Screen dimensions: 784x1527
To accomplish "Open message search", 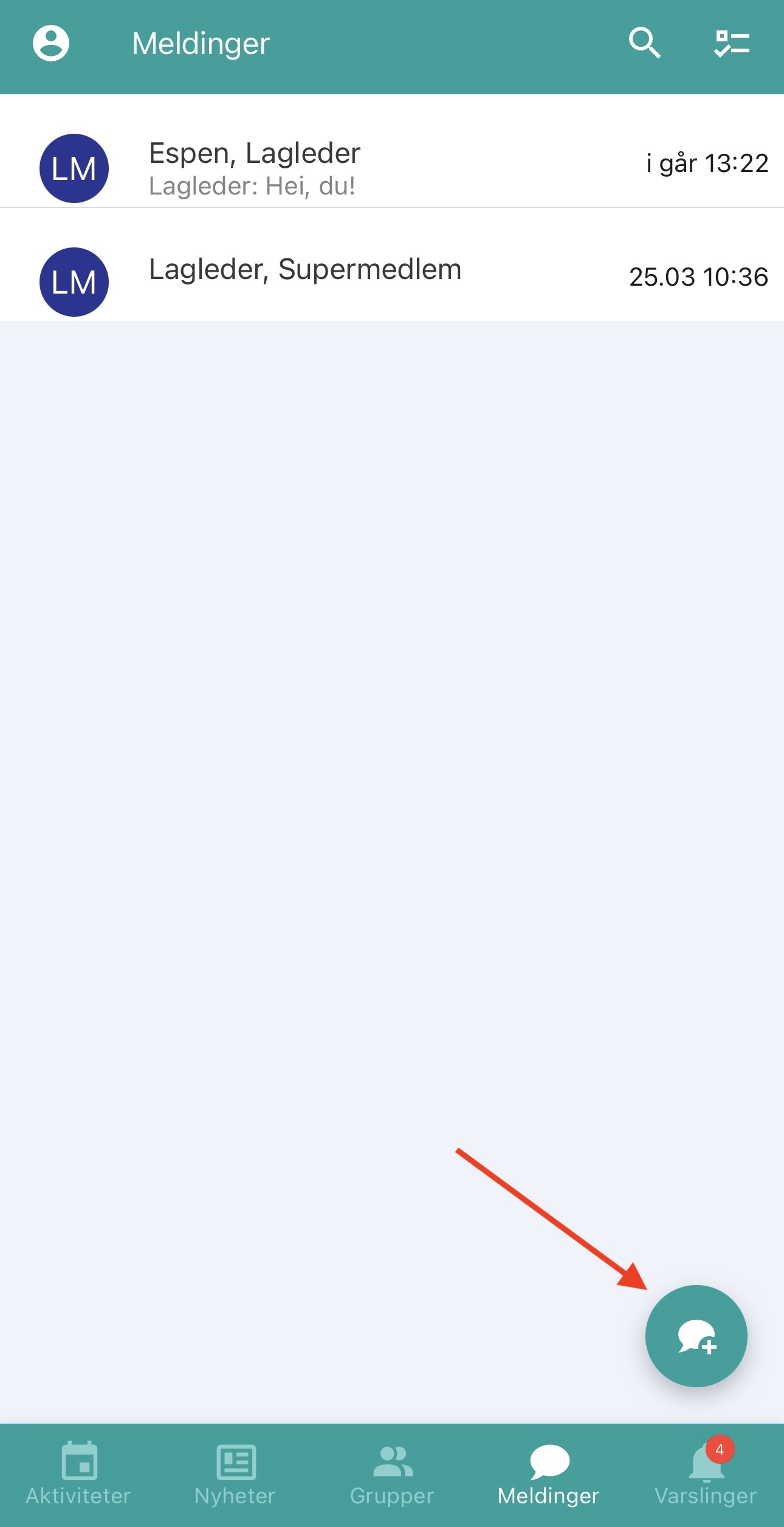I will pos(644,43).
